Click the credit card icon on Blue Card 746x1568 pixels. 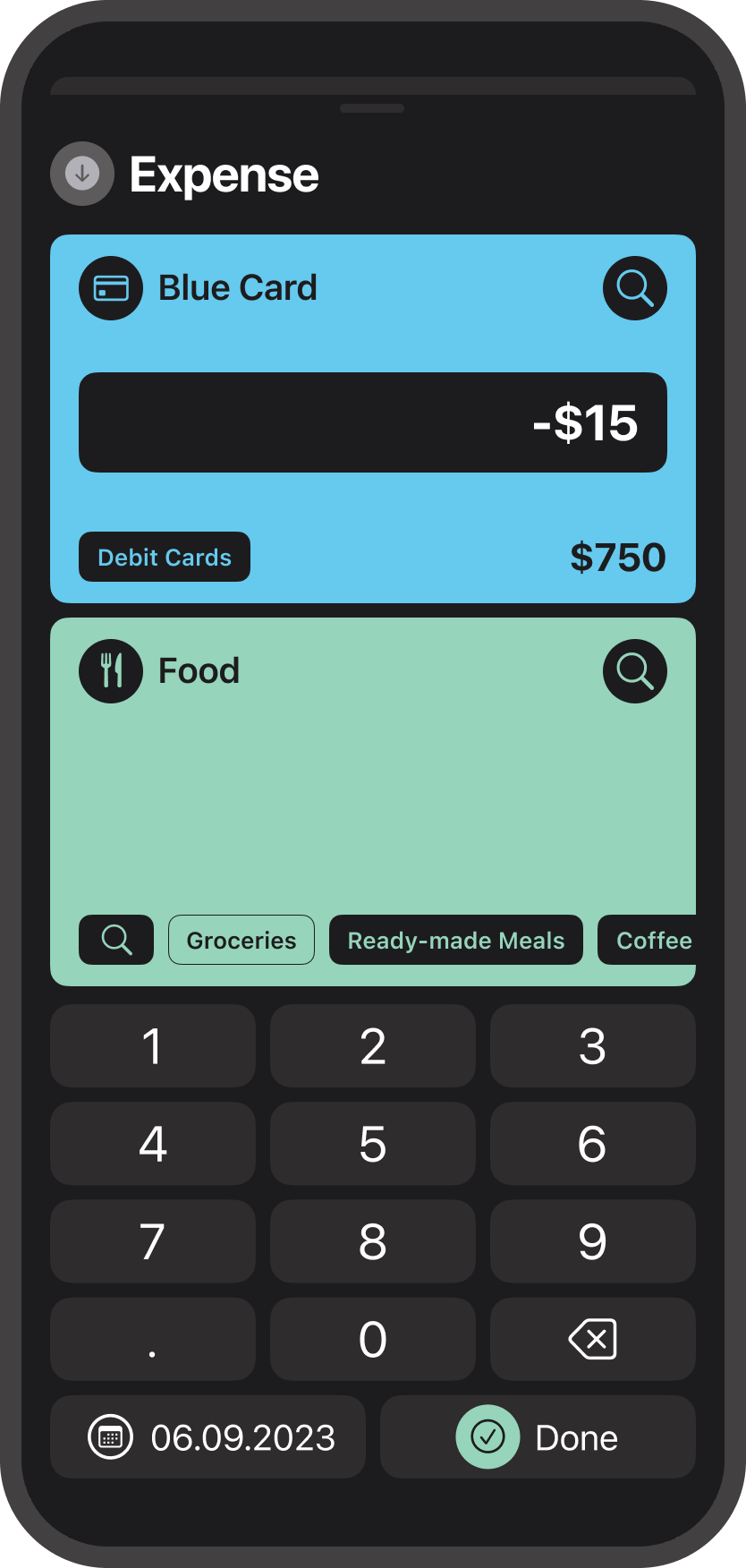click(111, 287)
